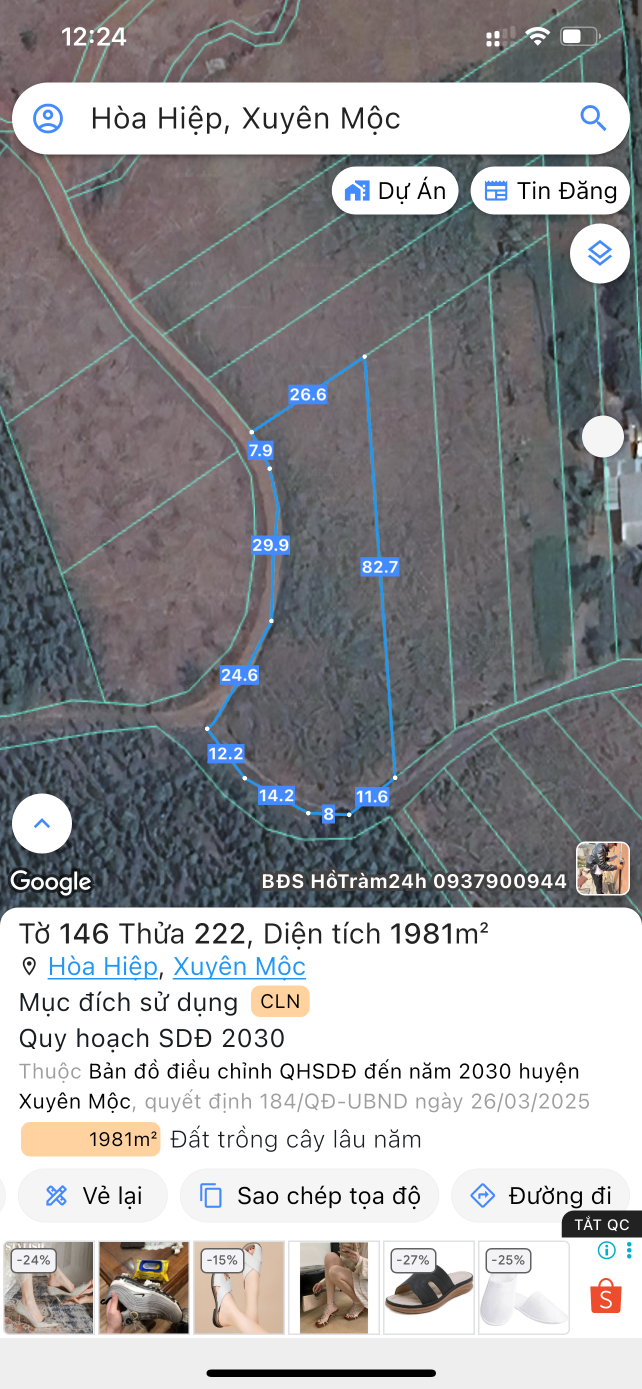Image resolution: width=642 pixels, height=1389 pixels.
Task: Tap the round white location button
Action: pos(603,437)
